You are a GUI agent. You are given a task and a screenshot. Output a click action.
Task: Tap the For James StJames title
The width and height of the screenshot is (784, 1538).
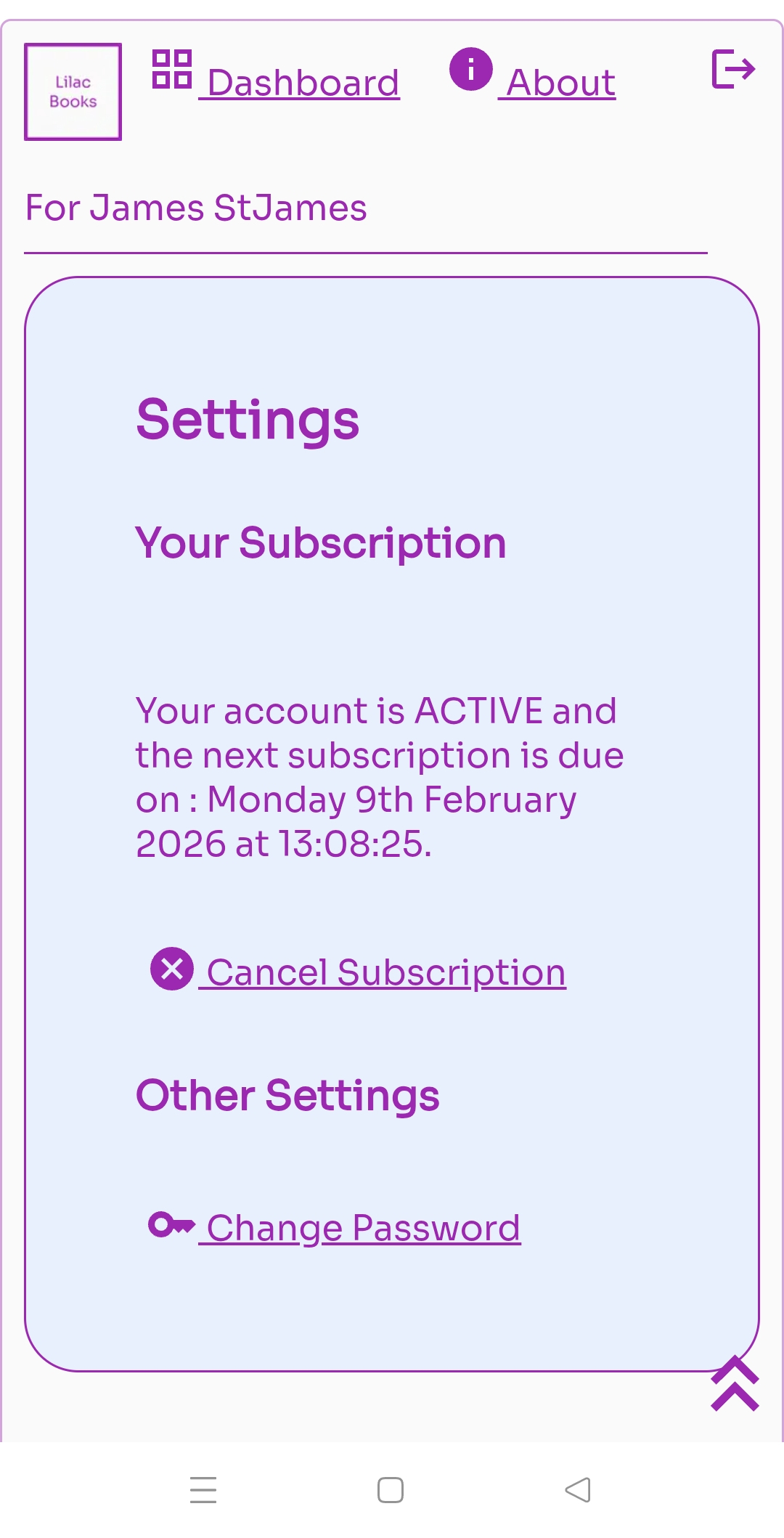(x=195, y=208)
